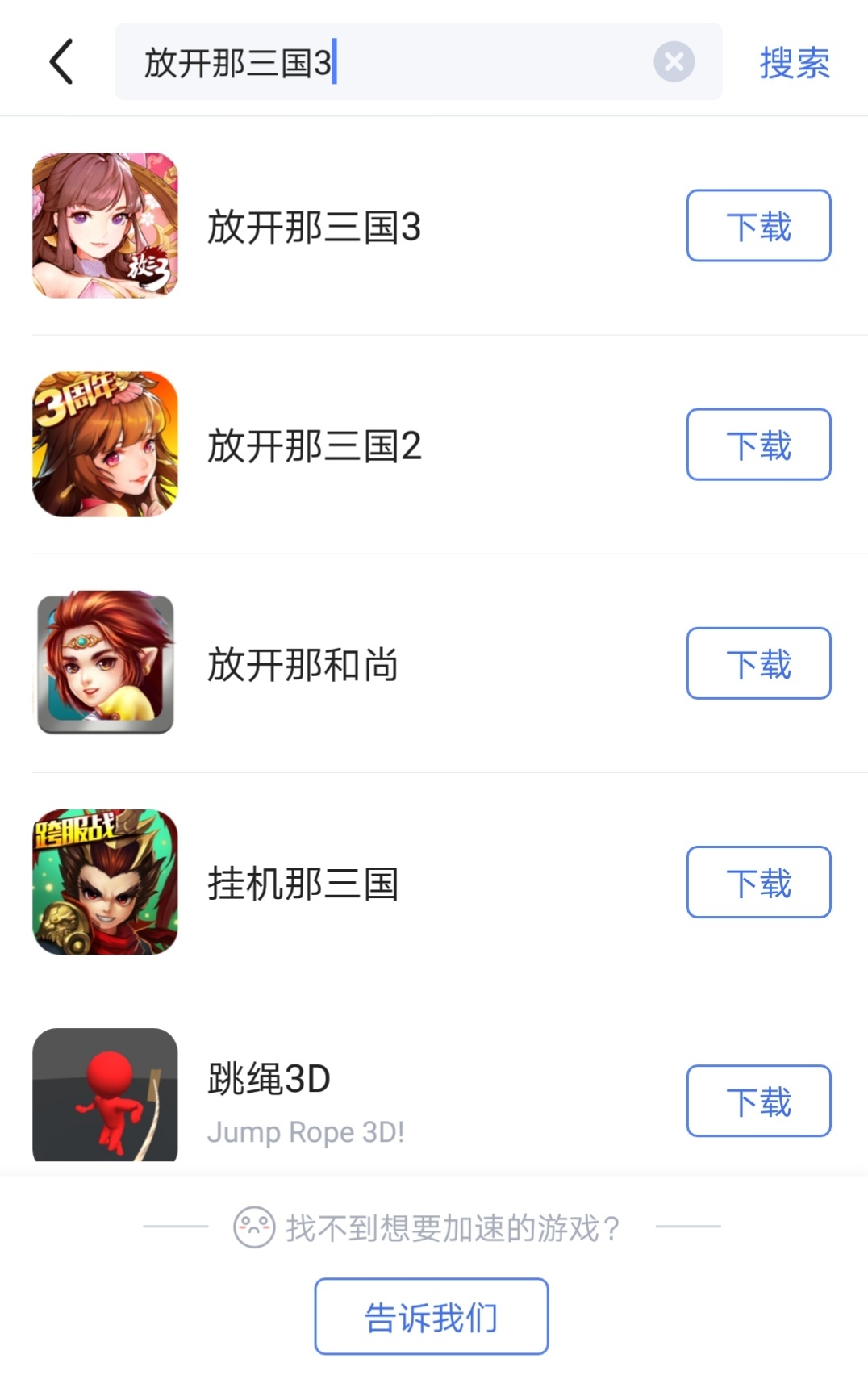Viewport: 868px width, 1388px height.
Task: Download 放开那三国3
Action: 758,226
